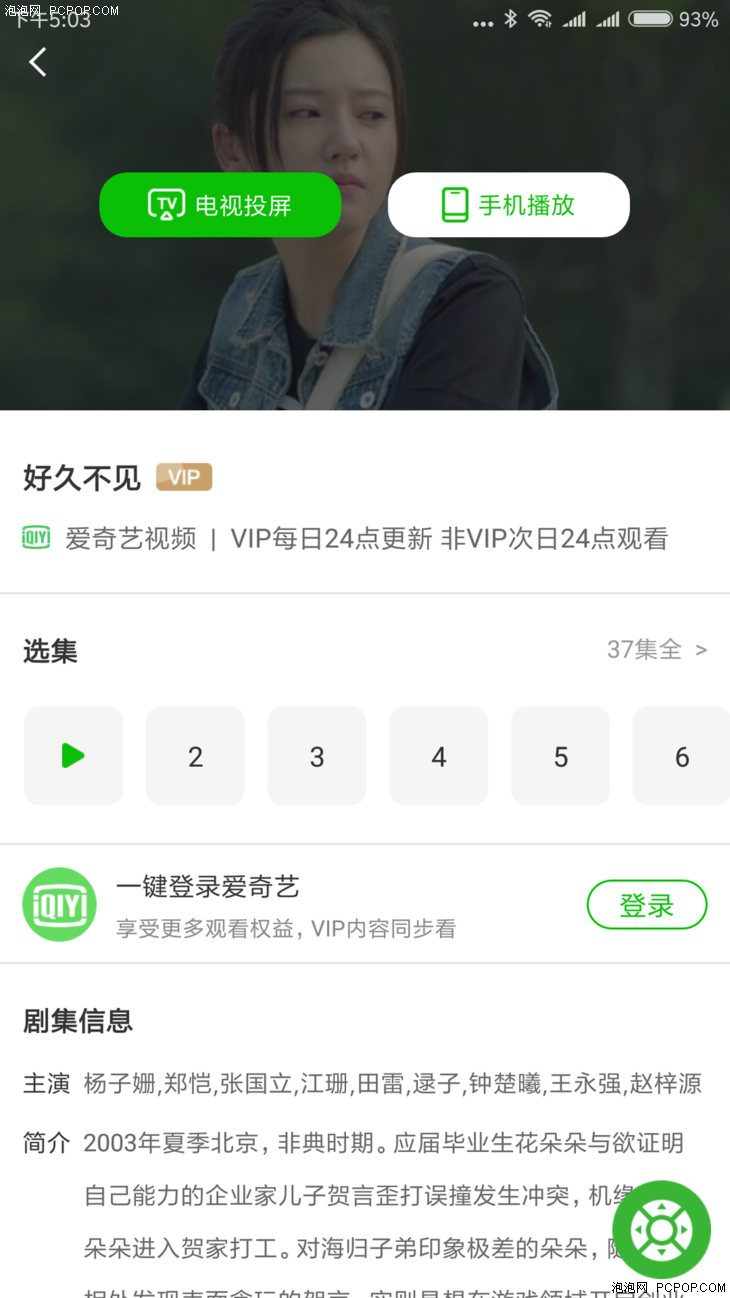Tap 登录 to sign in to iQIYI
The width and height of the screenshot is (730, 1298).
pyautogui.click(x=646, y=905)
